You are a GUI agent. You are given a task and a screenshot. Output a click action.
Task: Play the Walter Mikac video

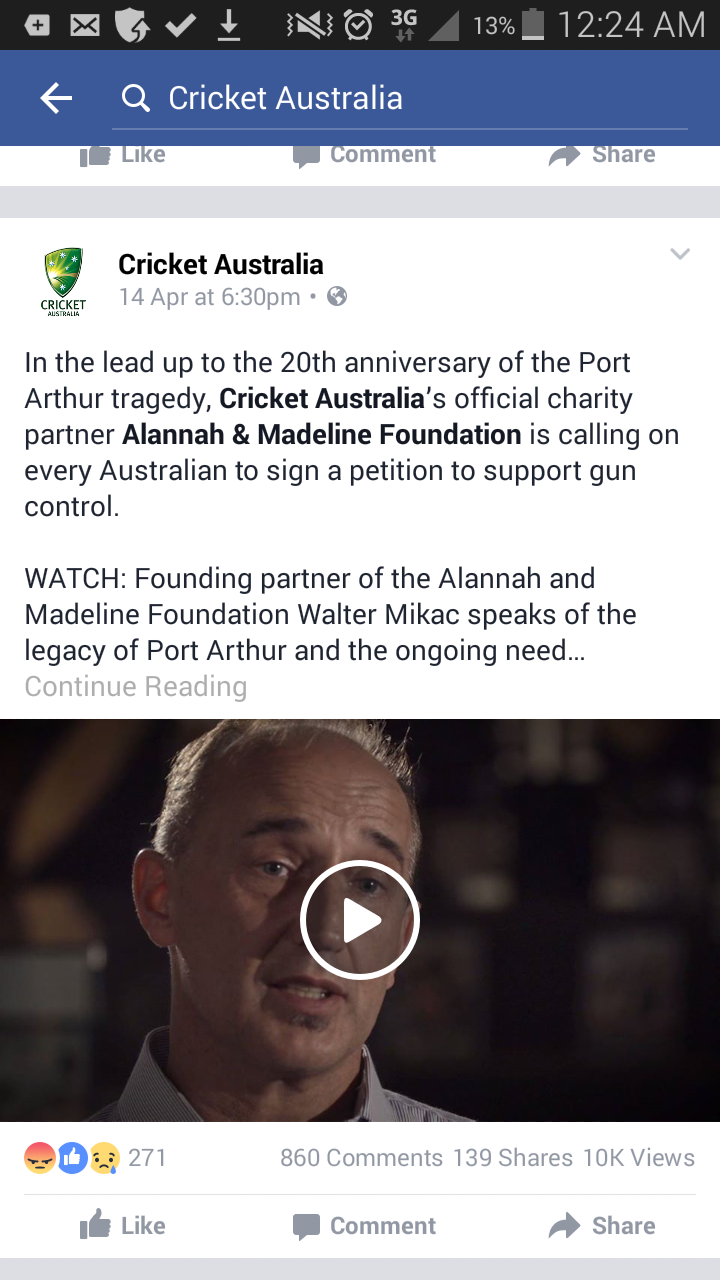[x=360, y=920]
